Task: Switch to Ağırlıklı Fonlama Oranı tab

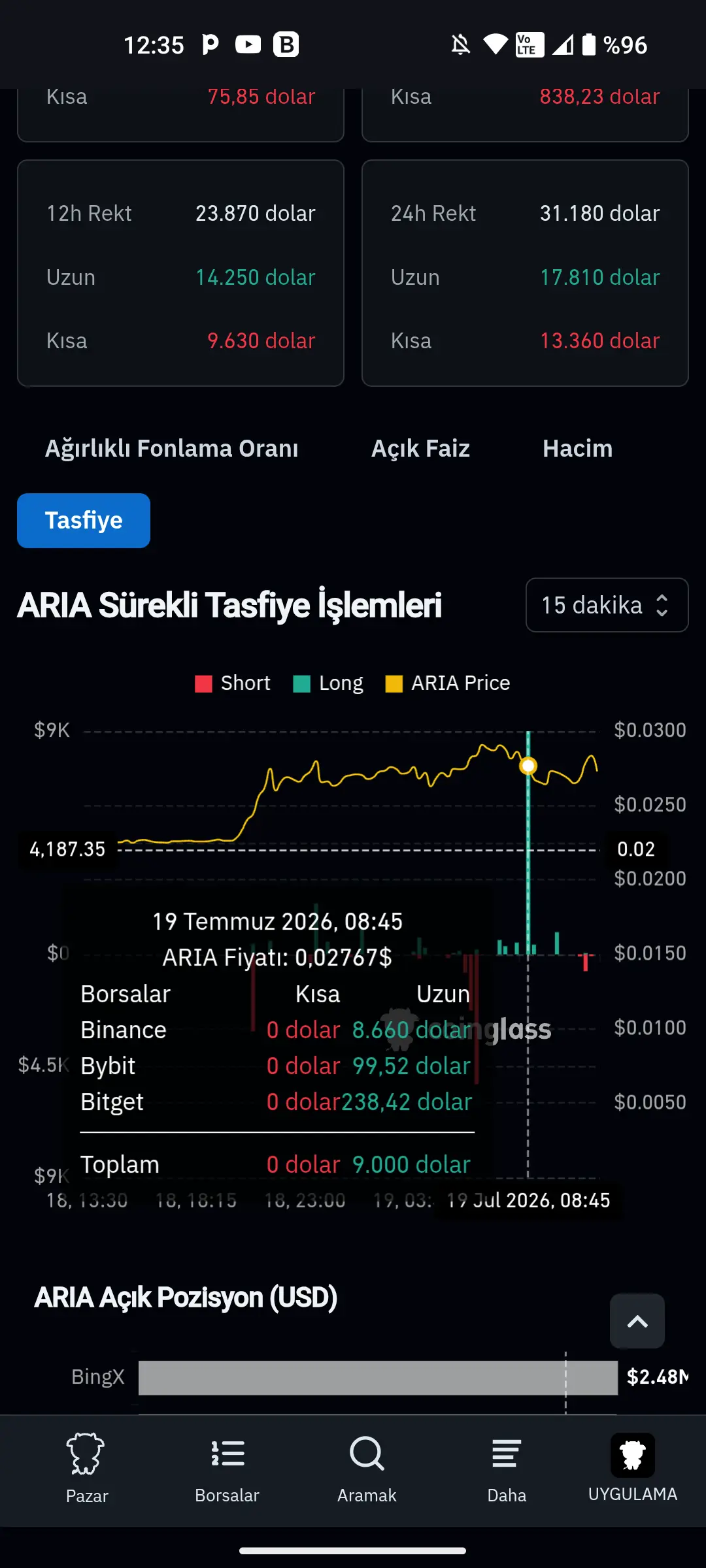Action: click(171, 448)
